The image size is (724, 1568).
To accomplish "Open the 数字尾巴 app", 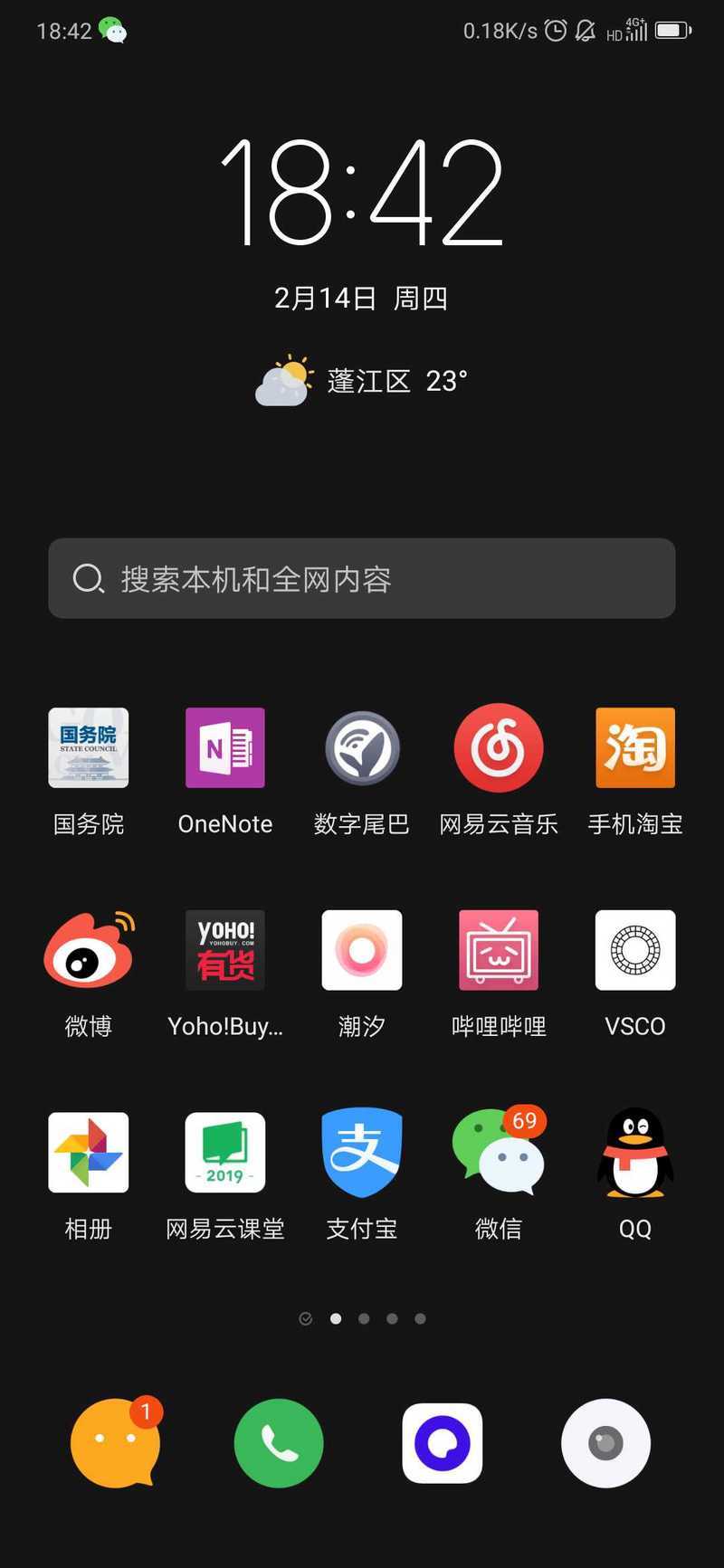I will coord(362,748).
